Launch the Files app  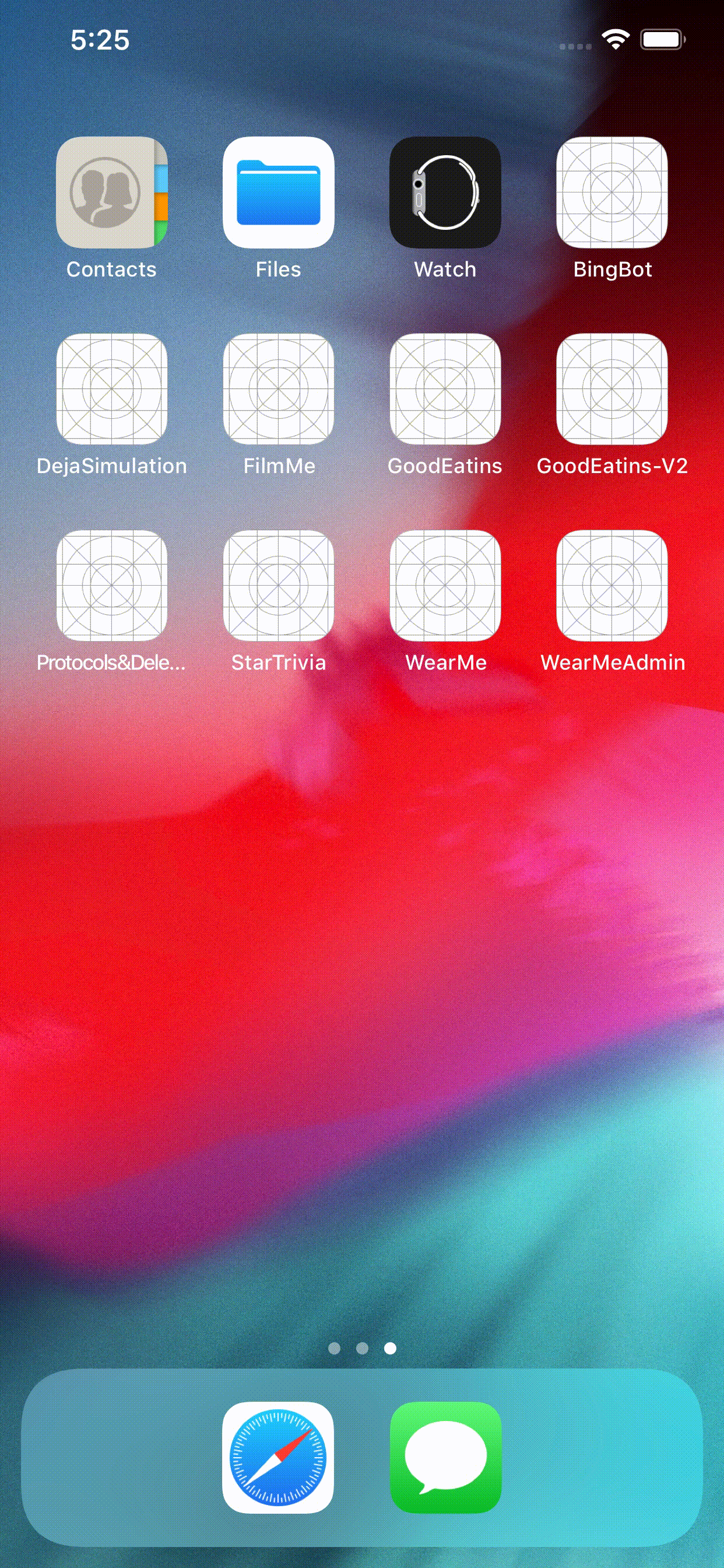point(278,192)
